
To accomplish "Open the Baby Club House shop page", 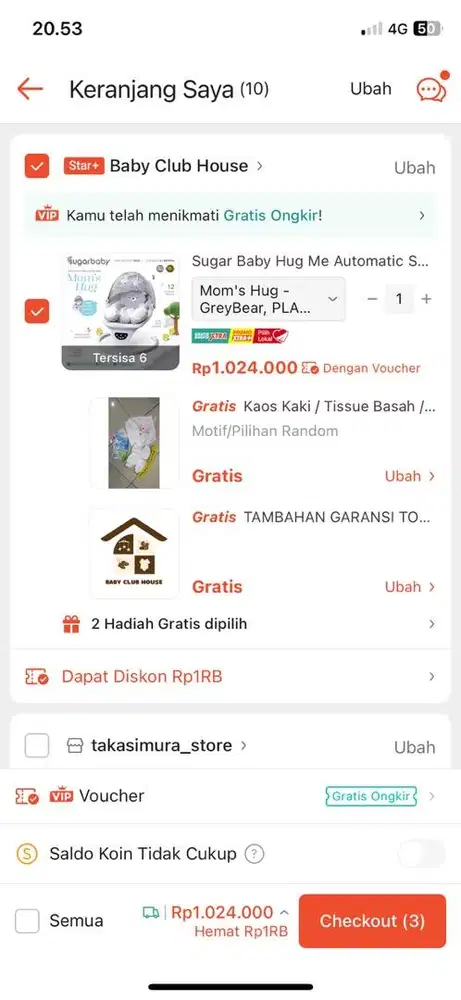I will click(x=179, y=166).
